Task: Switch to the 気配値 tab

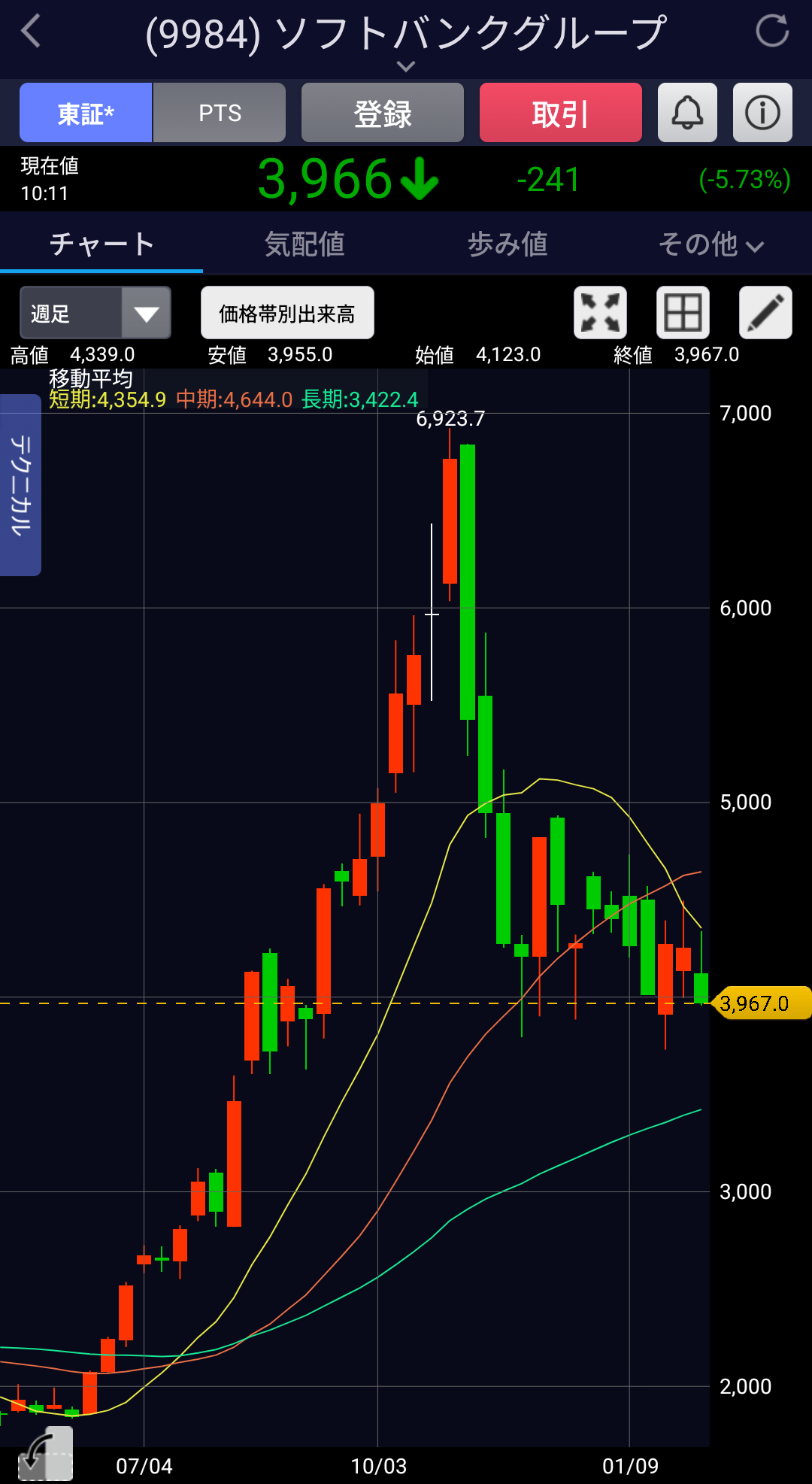Action: coord(304,244)
